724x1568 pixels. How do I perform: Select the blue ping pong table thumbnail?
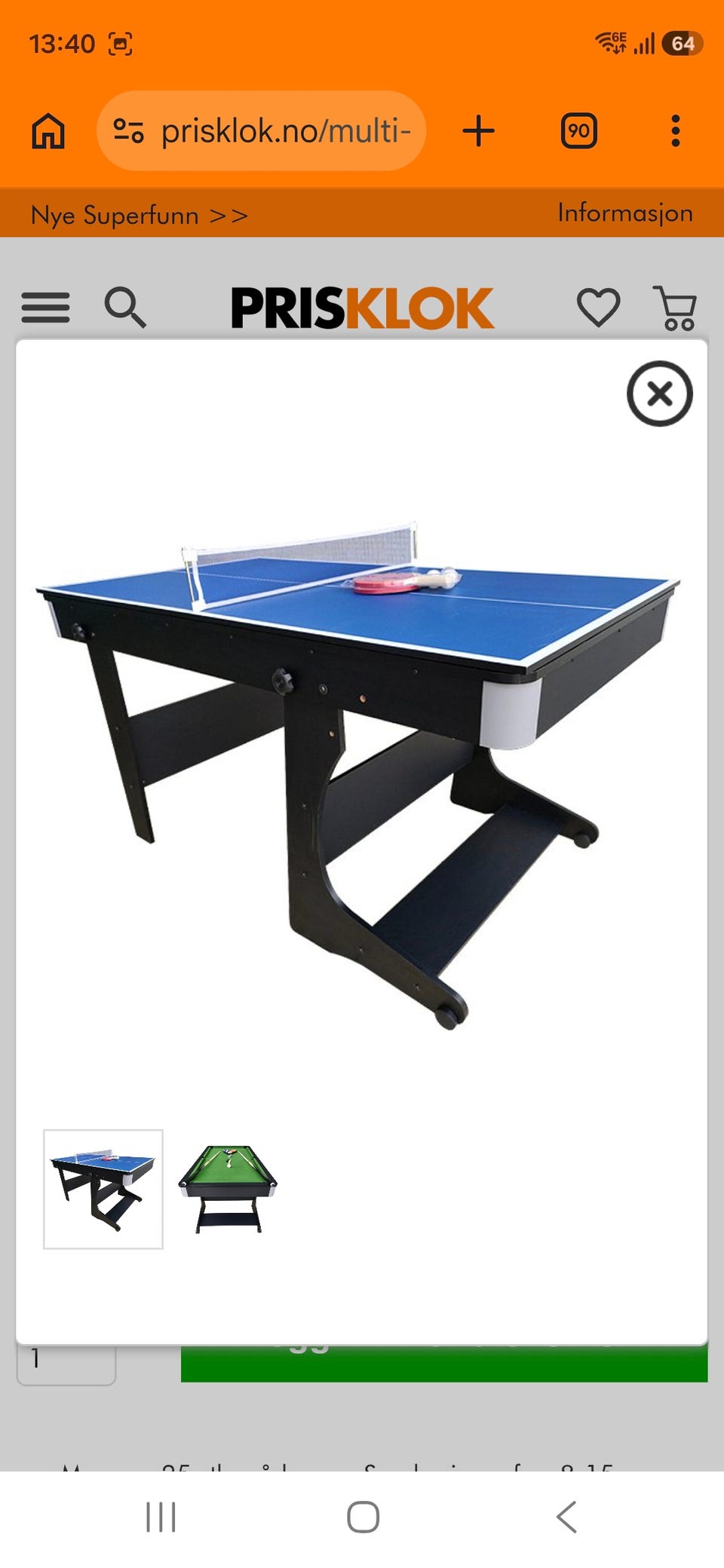(x=103, y=1189)
